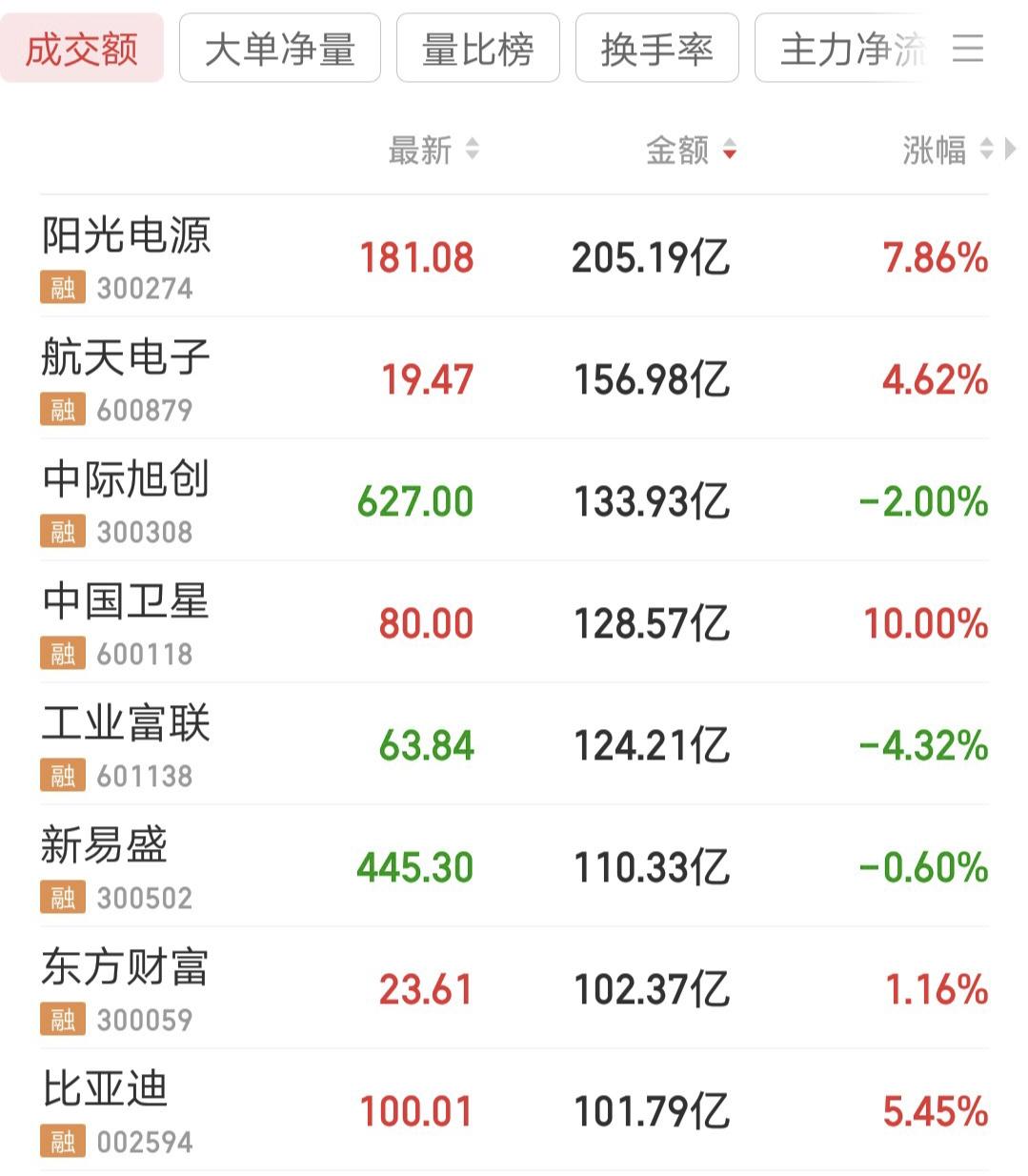Tap the 融 badge under 中国卫星
This screenshot has height=1176, width=1028.
[x=61, y=653]
